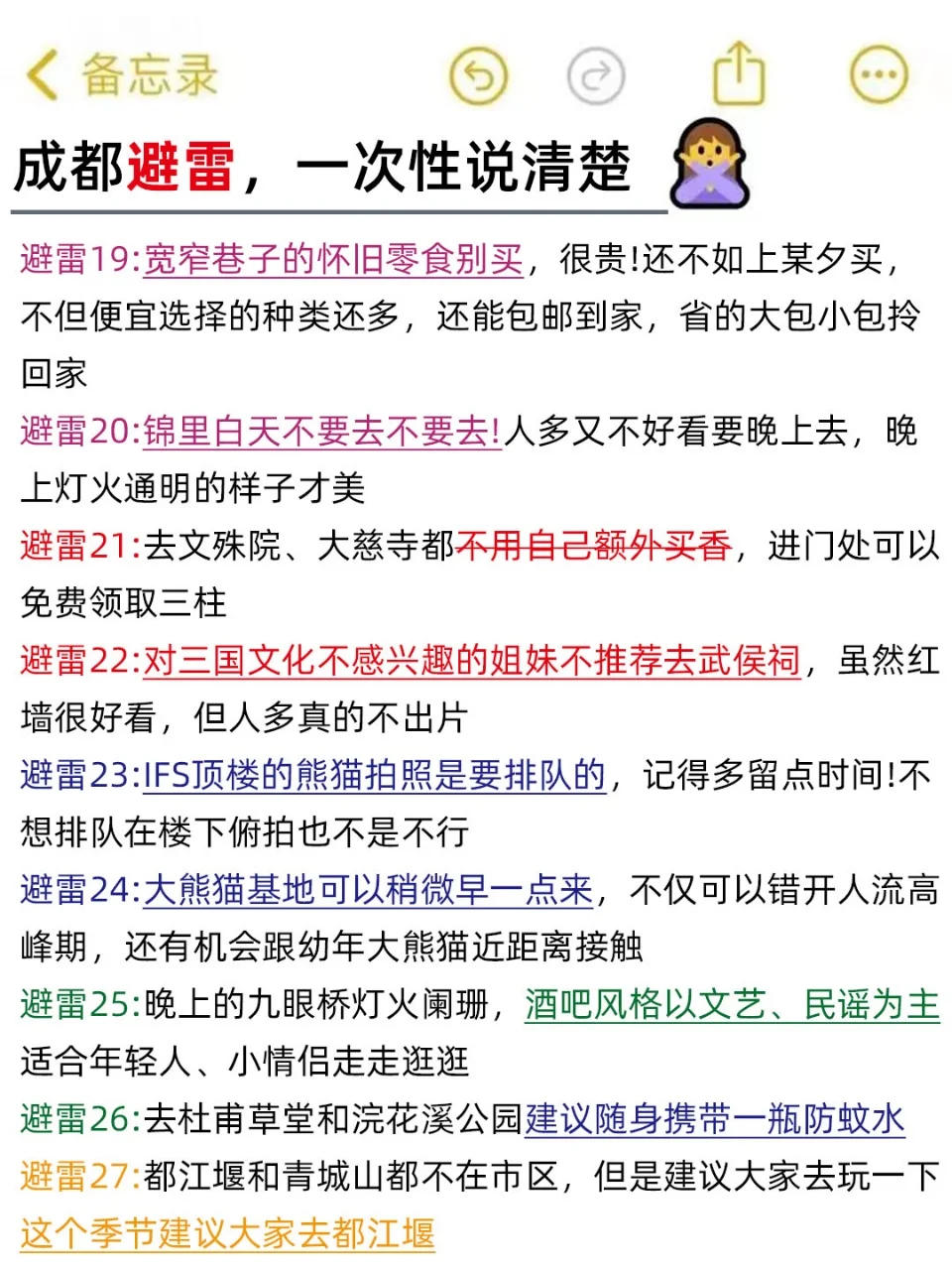Select the strikethrough text 不用自己额外买香
Viewport: 952px width, 1270px height.
[593, 547]
